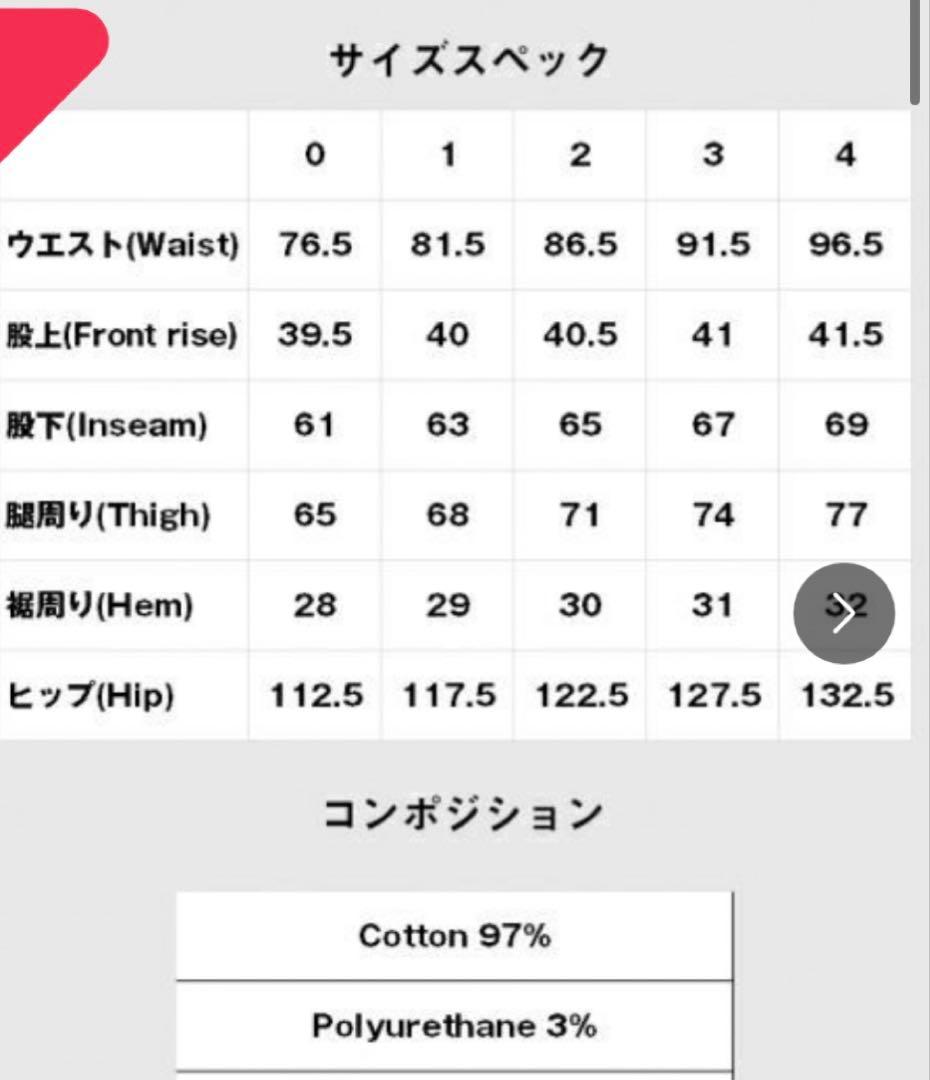The height and width of the screenshot is (1080, 930).
Task: Click the コンポジション heading
Action: 465,812
